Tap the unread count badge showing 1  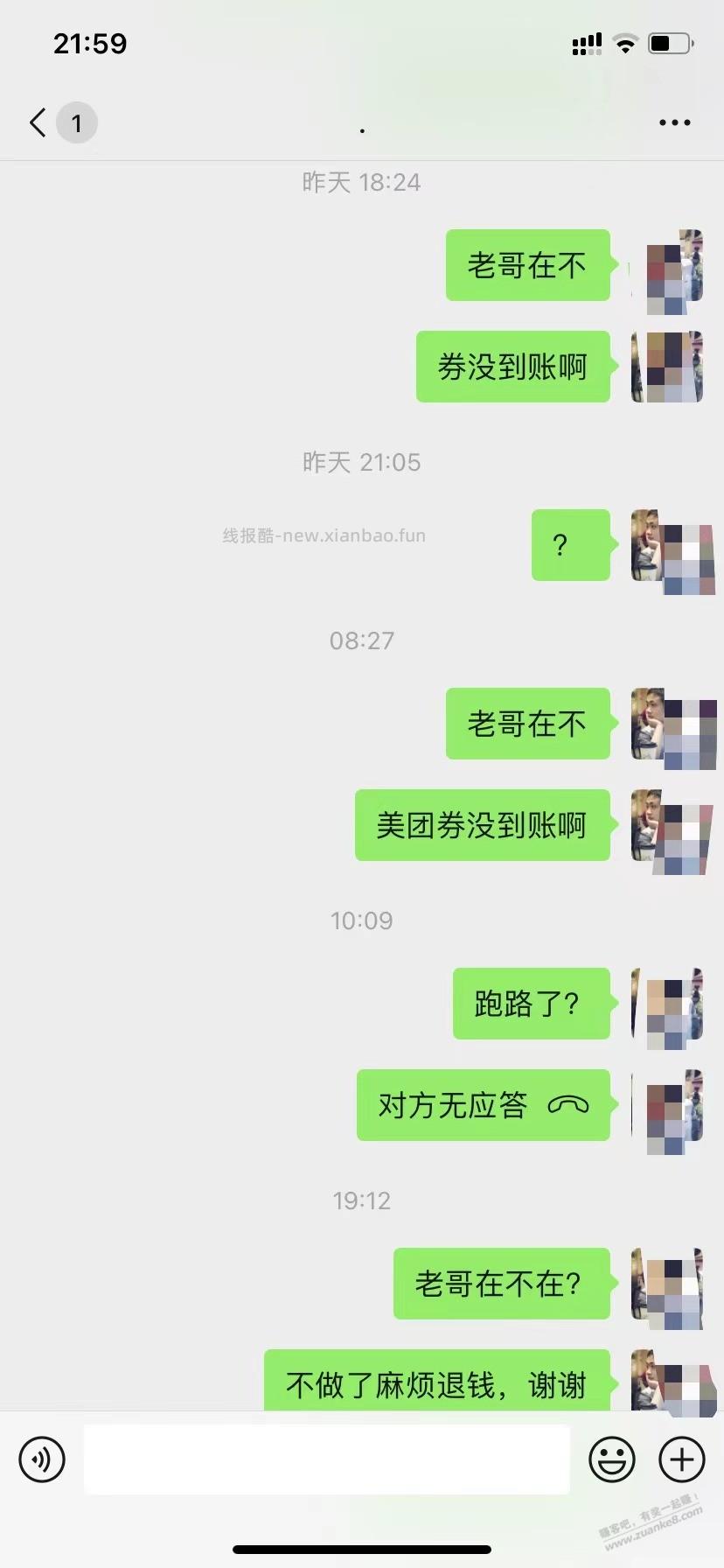(77, 122)
